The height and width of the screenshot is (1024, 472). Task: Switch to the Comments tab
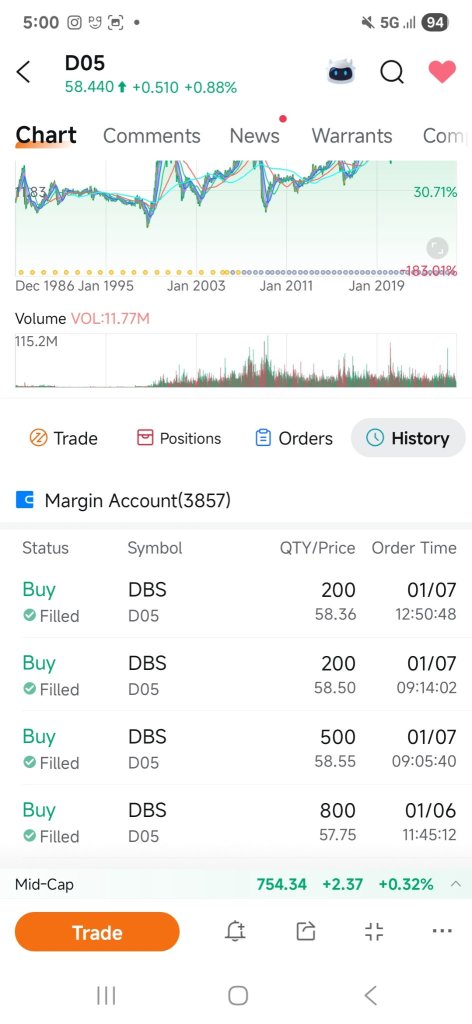[151, 136]
